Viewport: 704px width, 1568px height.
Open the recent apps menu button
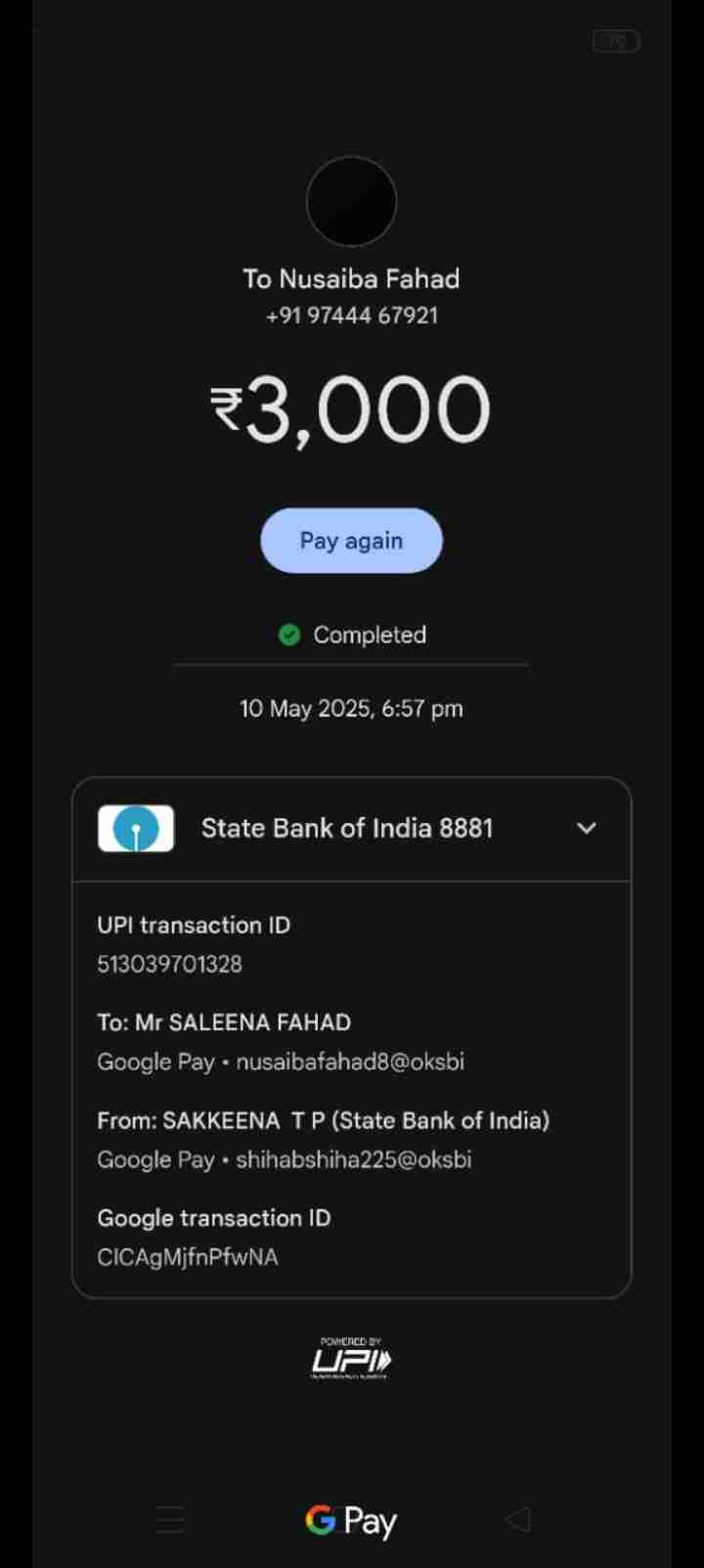pos(170,1519)
